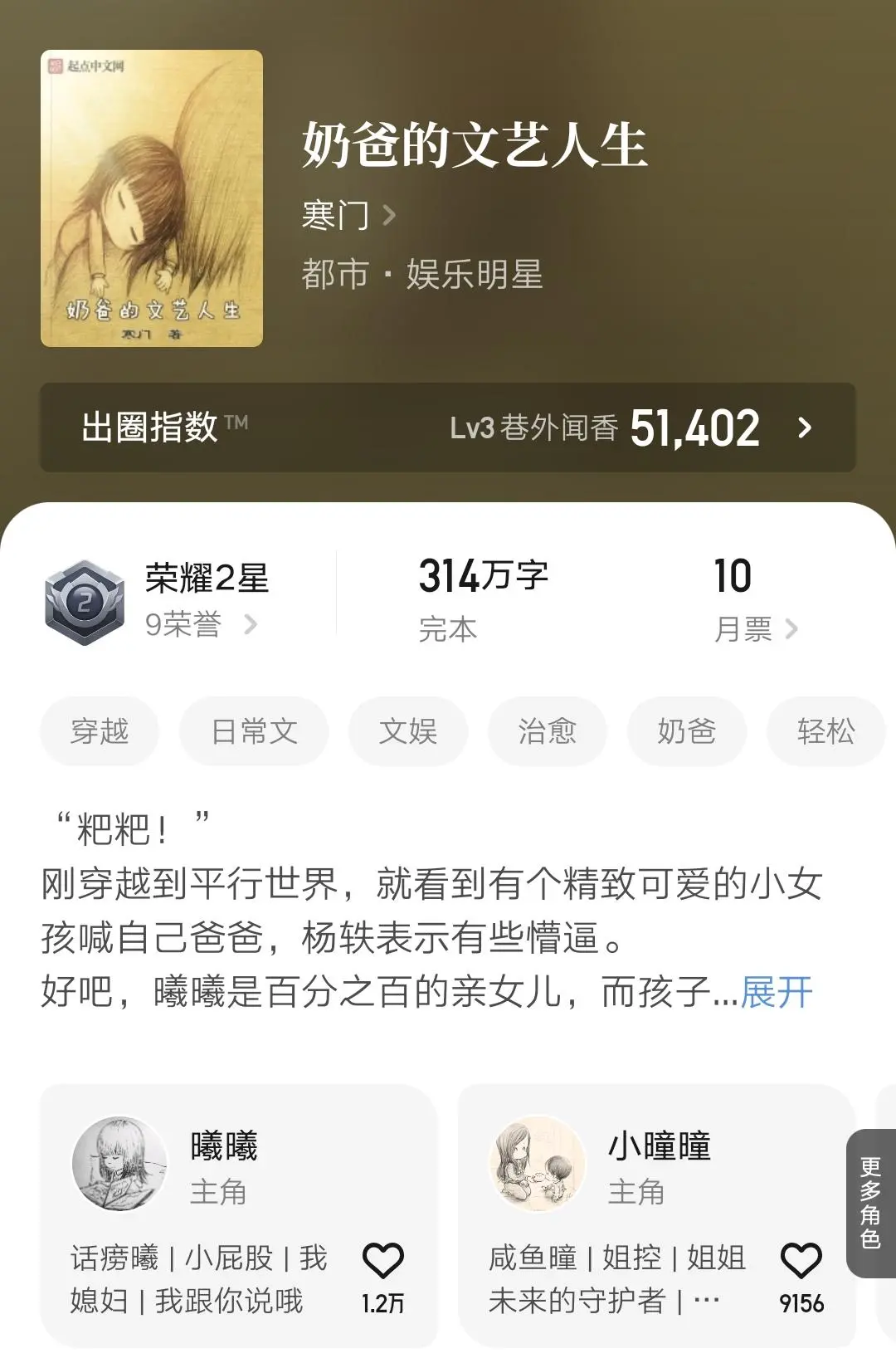
Task: Select the 治愈 tag
Action: [x=547, y=731]
